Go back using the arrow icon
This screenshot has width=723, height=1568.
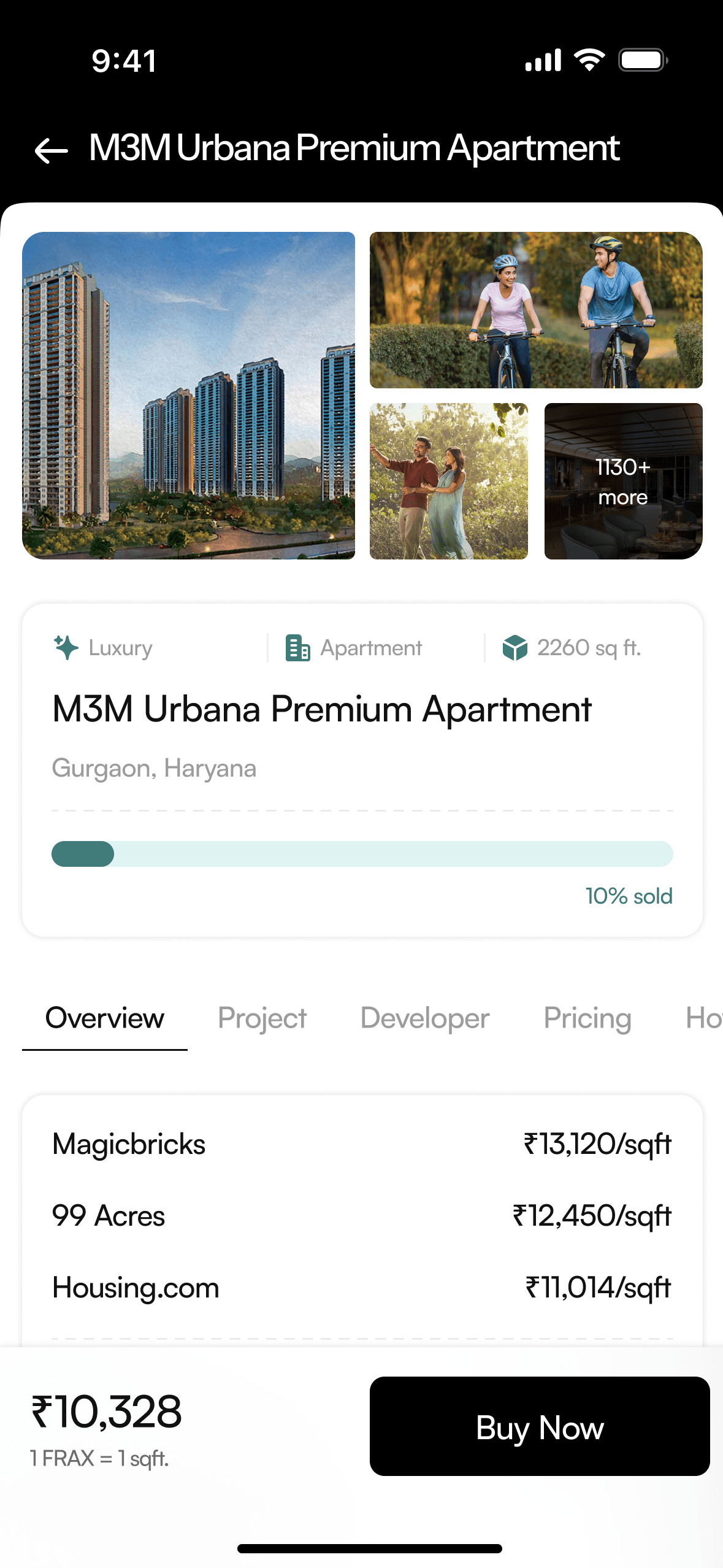[x=51, y=150]
